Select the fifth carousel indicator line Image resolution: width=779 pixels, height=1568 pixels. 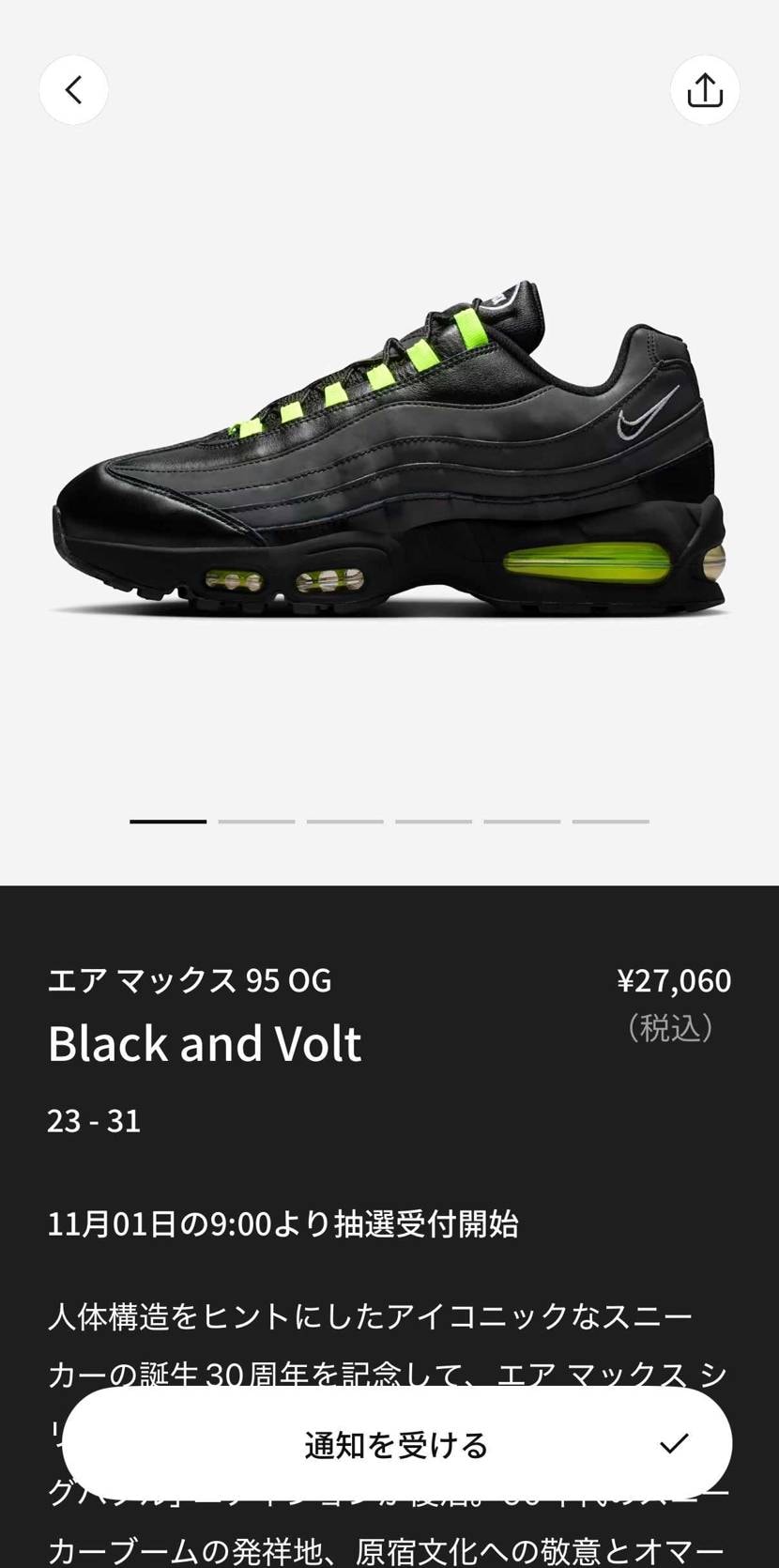(522, 821)
